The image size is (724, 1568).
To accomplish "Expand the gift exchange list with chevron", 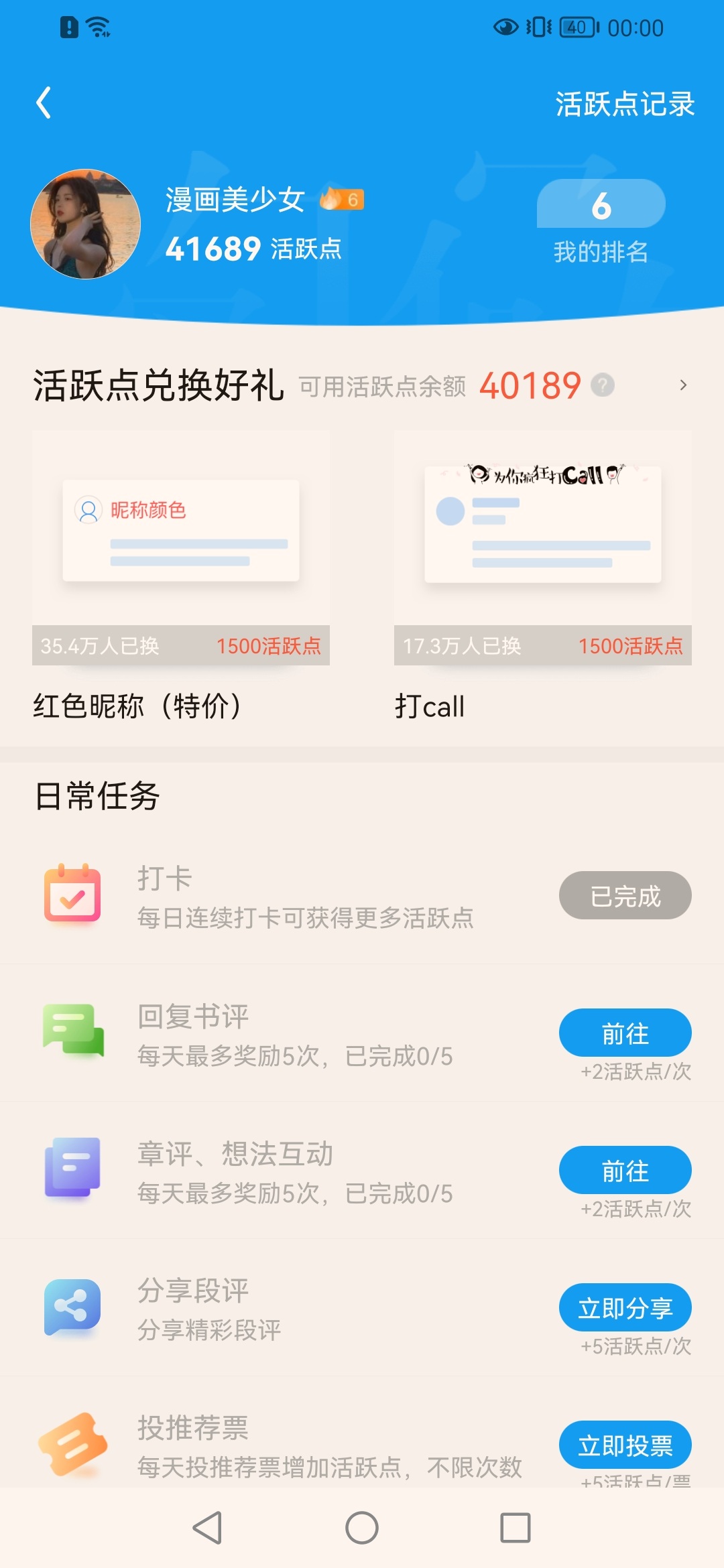I will click(x=683, y=385).
